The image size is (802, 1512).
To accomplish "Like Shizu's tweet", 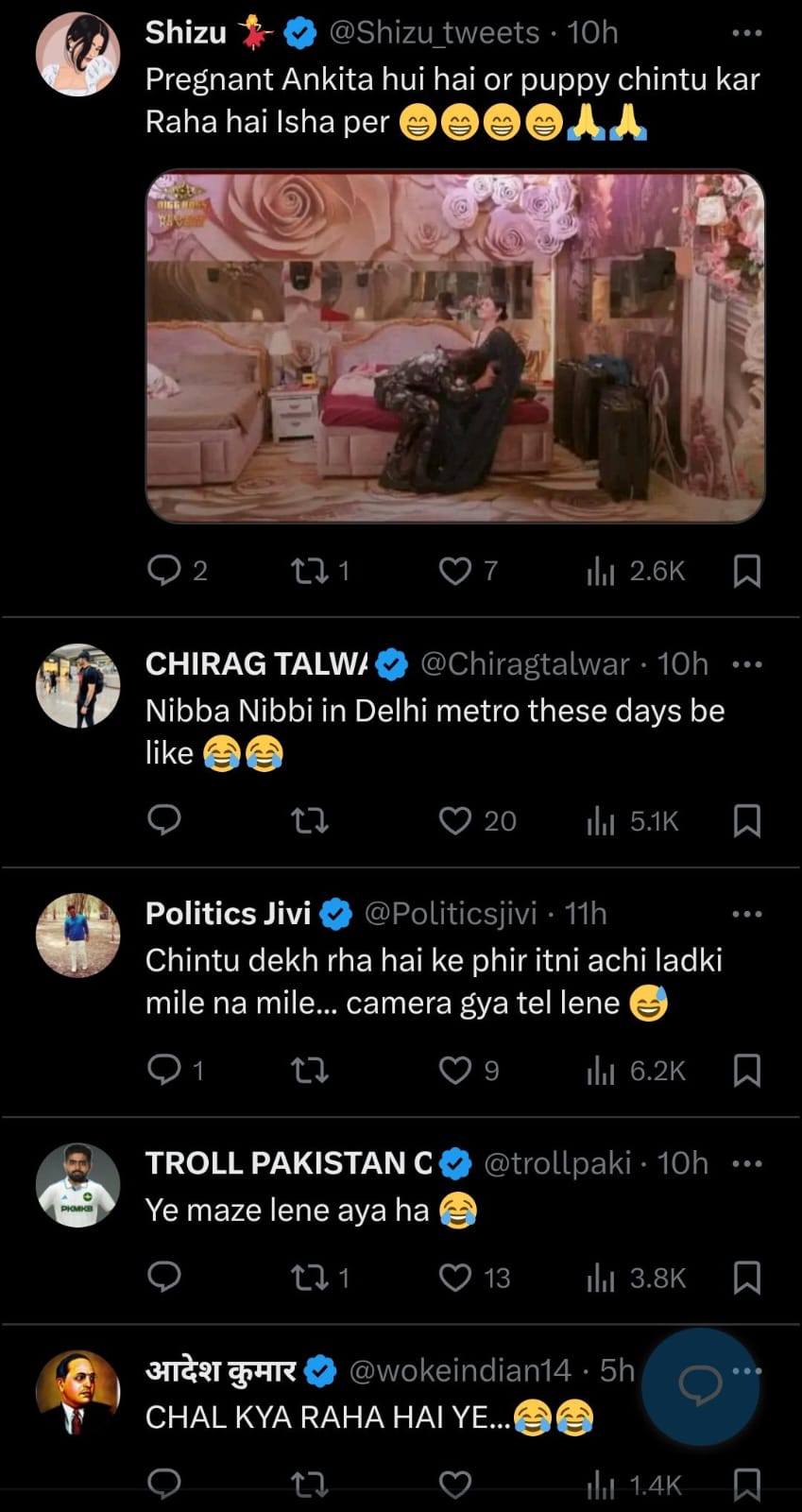I will click(455, 571).
